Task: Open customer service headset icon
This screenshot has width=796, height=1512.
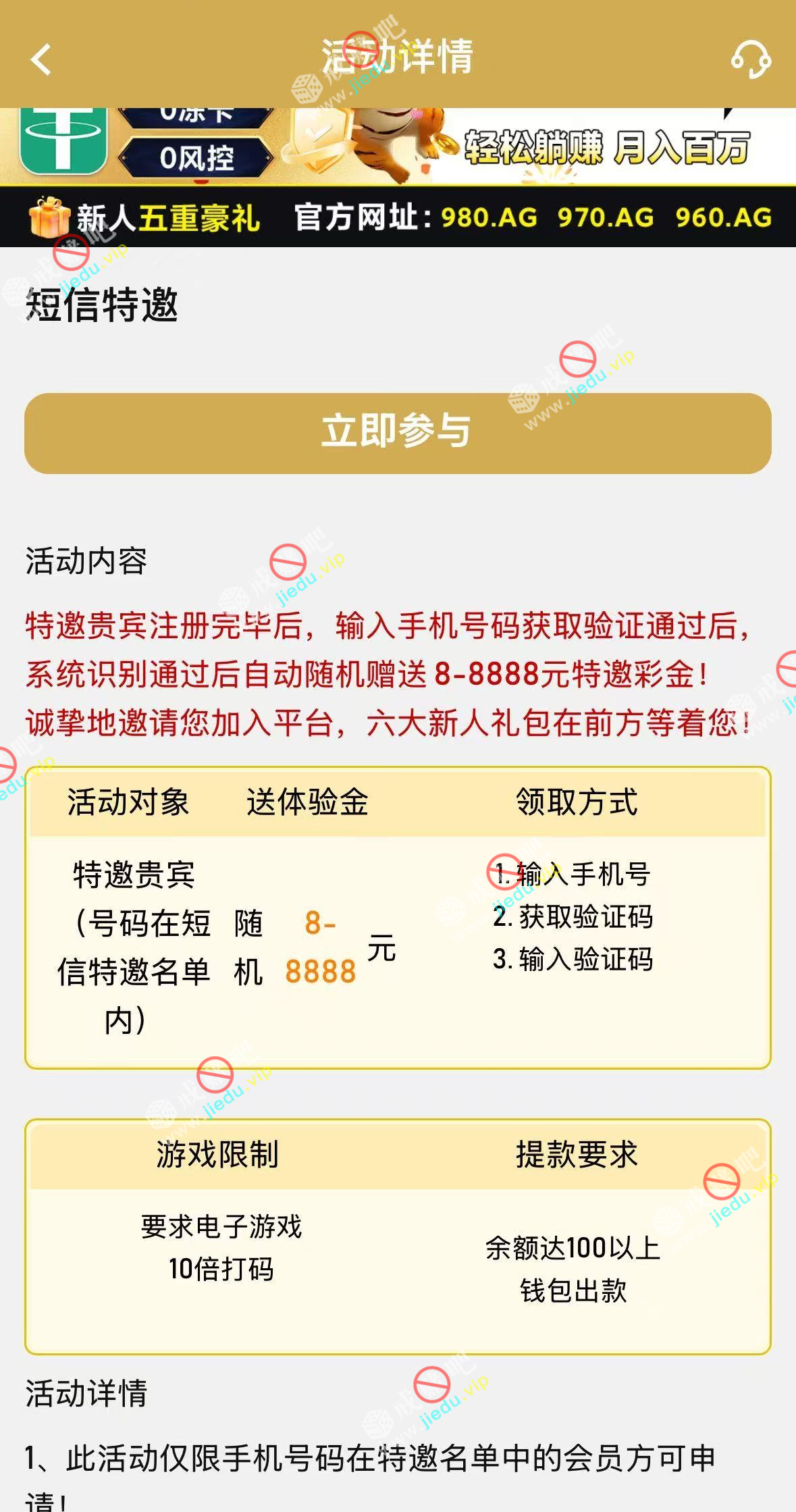Action: [x=751, y=59]
